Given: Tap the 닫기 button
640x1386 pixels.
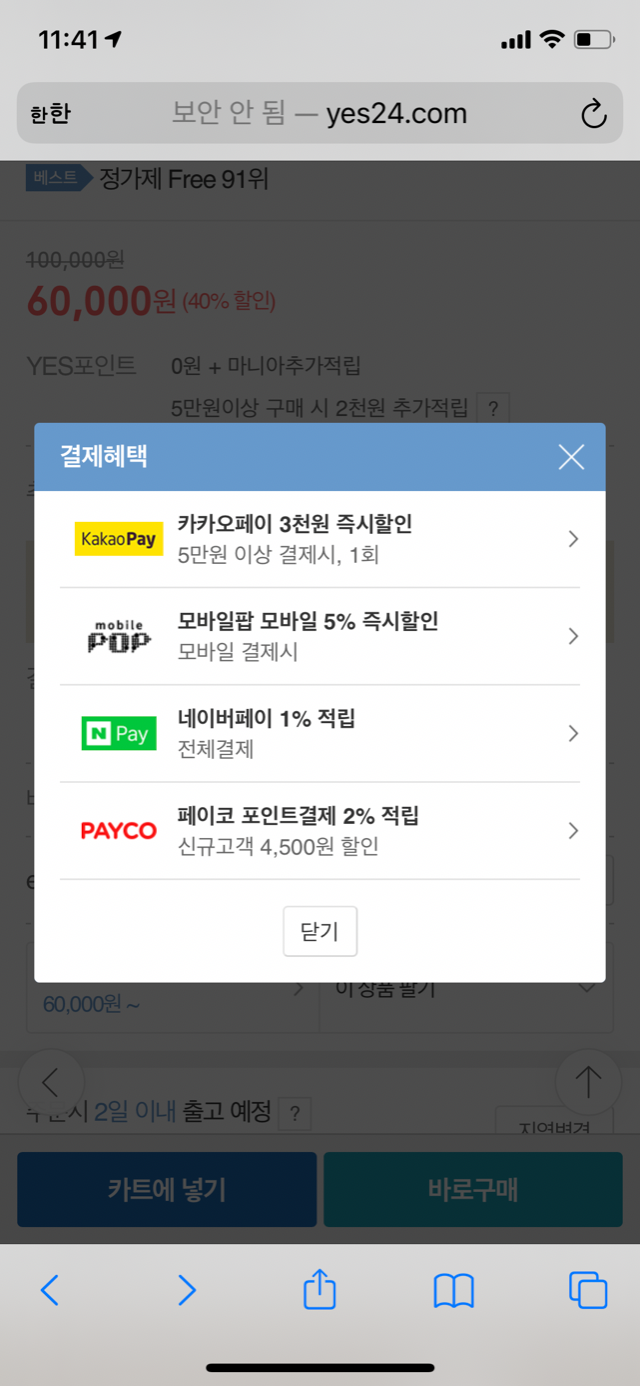Looking at the screenshot, I should click(320, 931).
